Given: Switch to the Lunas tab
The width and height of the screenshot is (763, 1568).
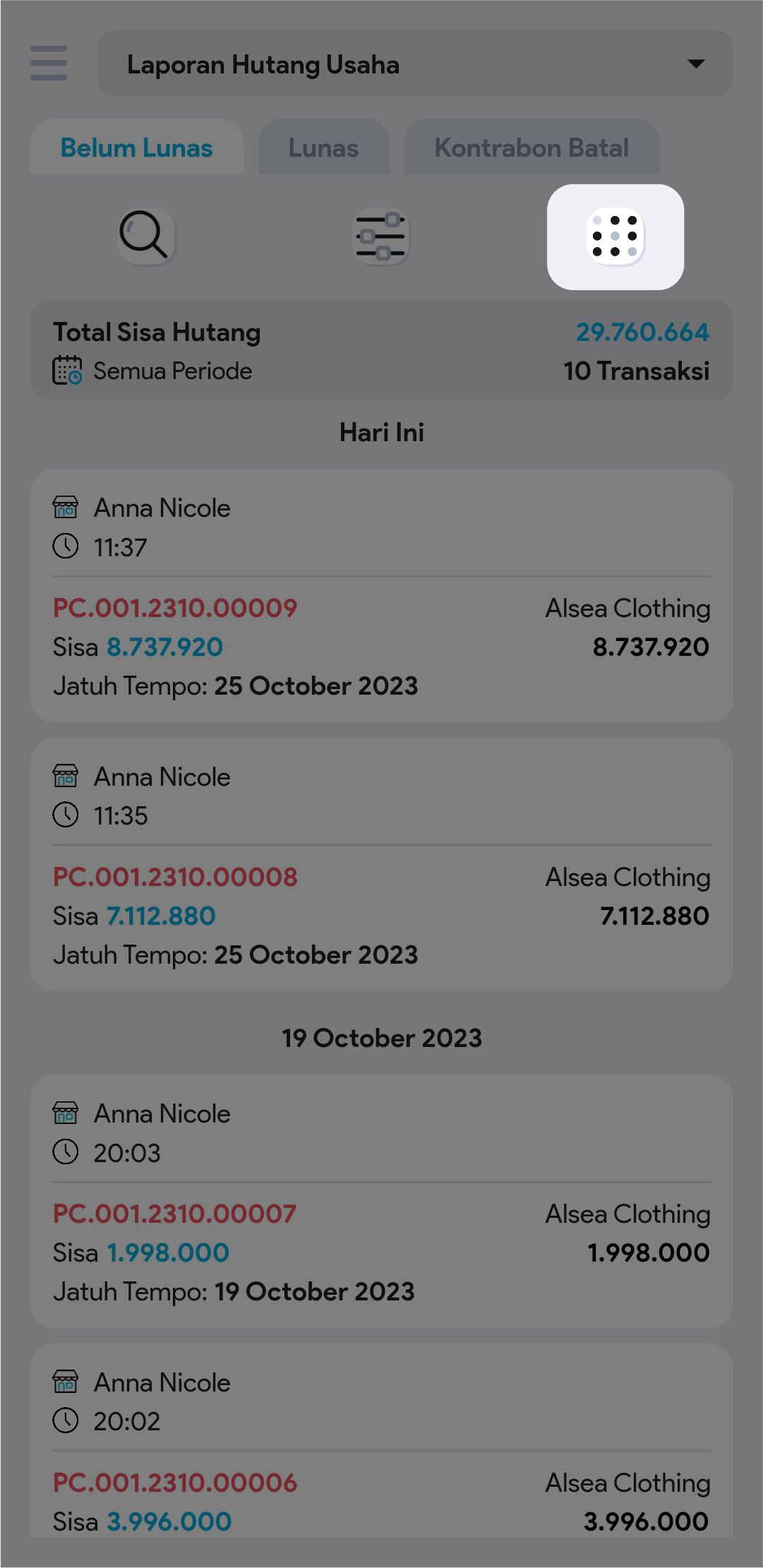Looking at the screenshot, I should (323, 148).
